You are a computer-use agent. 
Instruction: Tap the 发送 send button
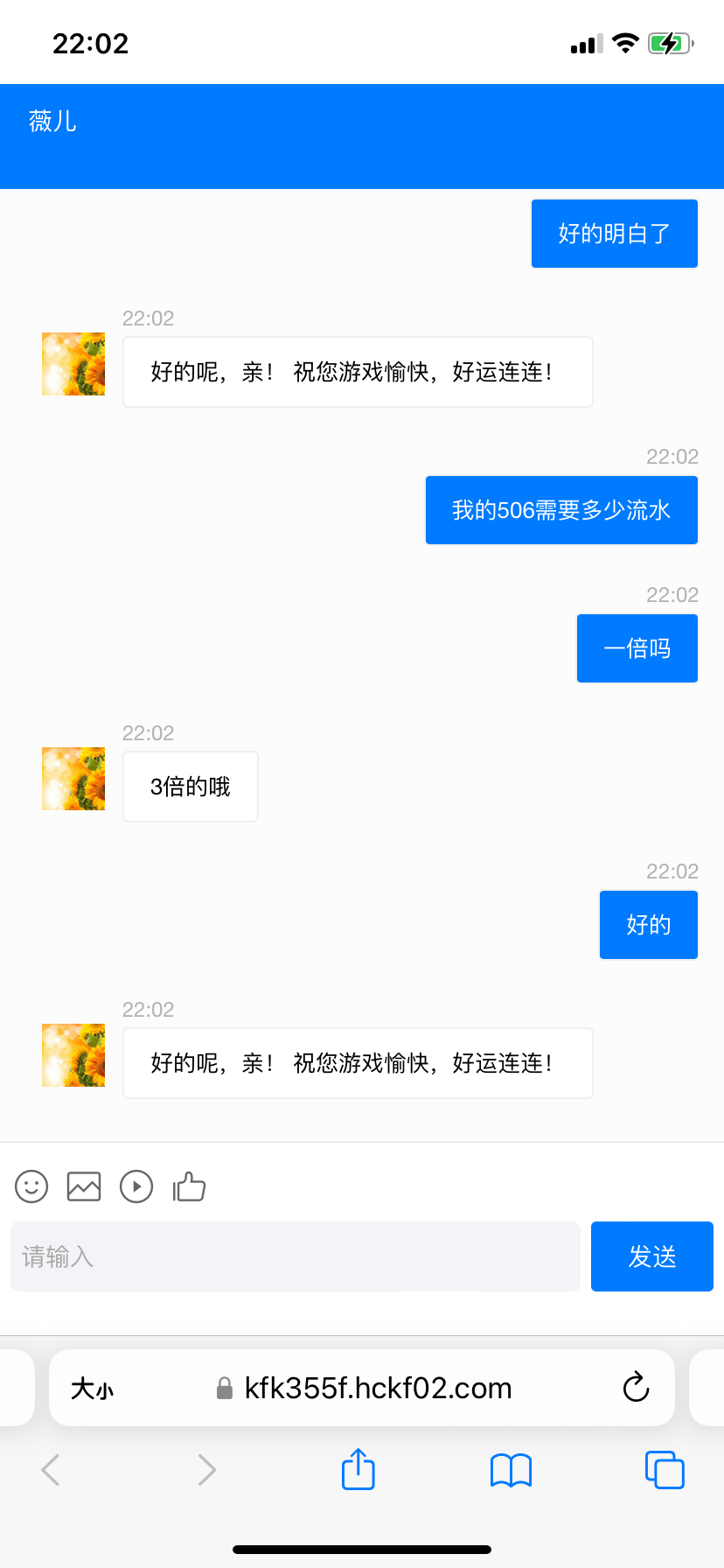click(x=652, y=1256)
